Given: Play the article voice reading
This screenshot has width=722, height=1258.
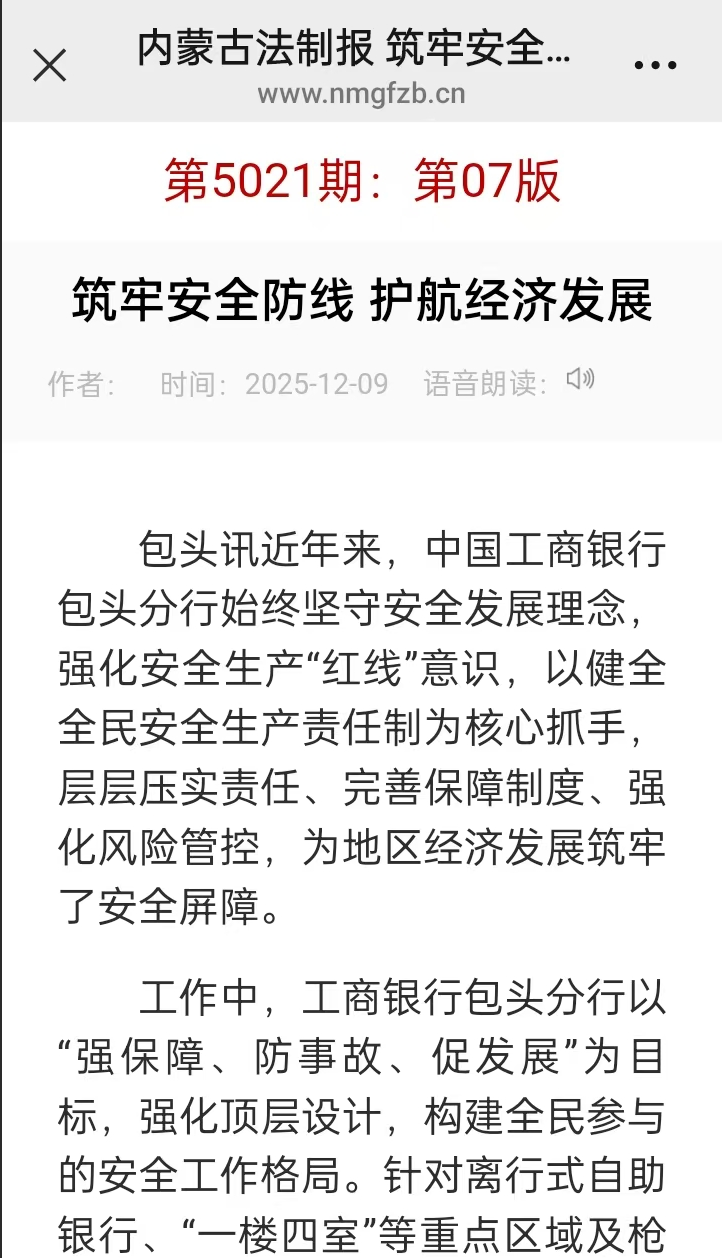Looking at the screenshot, I should pyautogui.click(x=580, y=379).
